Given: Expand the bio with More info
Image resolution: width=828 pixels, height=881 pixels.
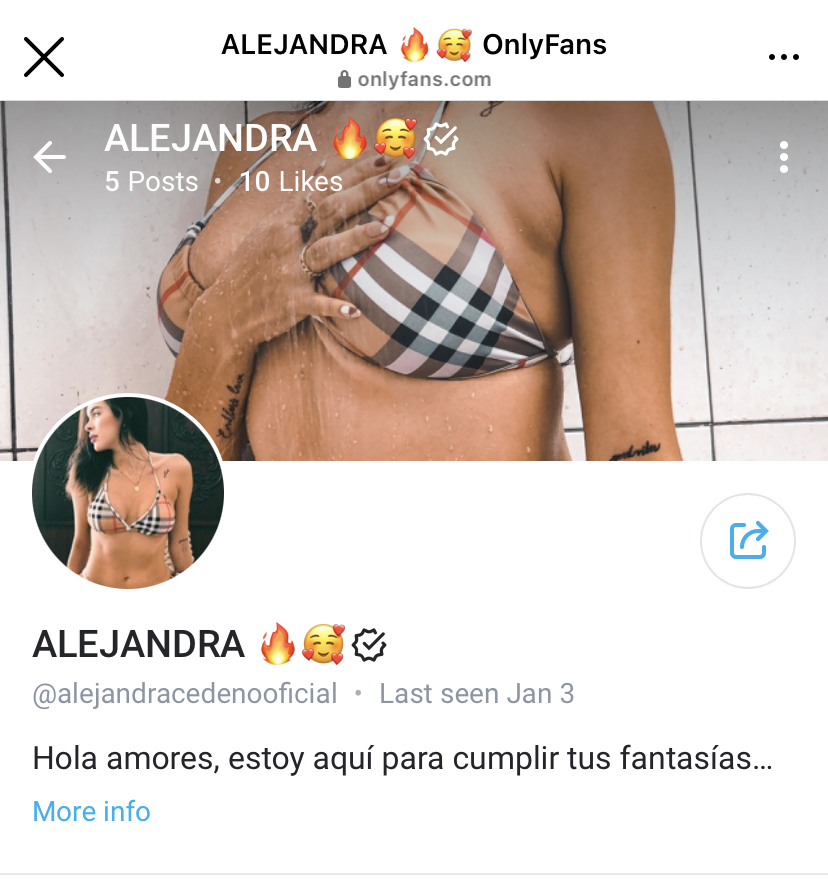Looking at the screenshot, I should tap(91, 810).
